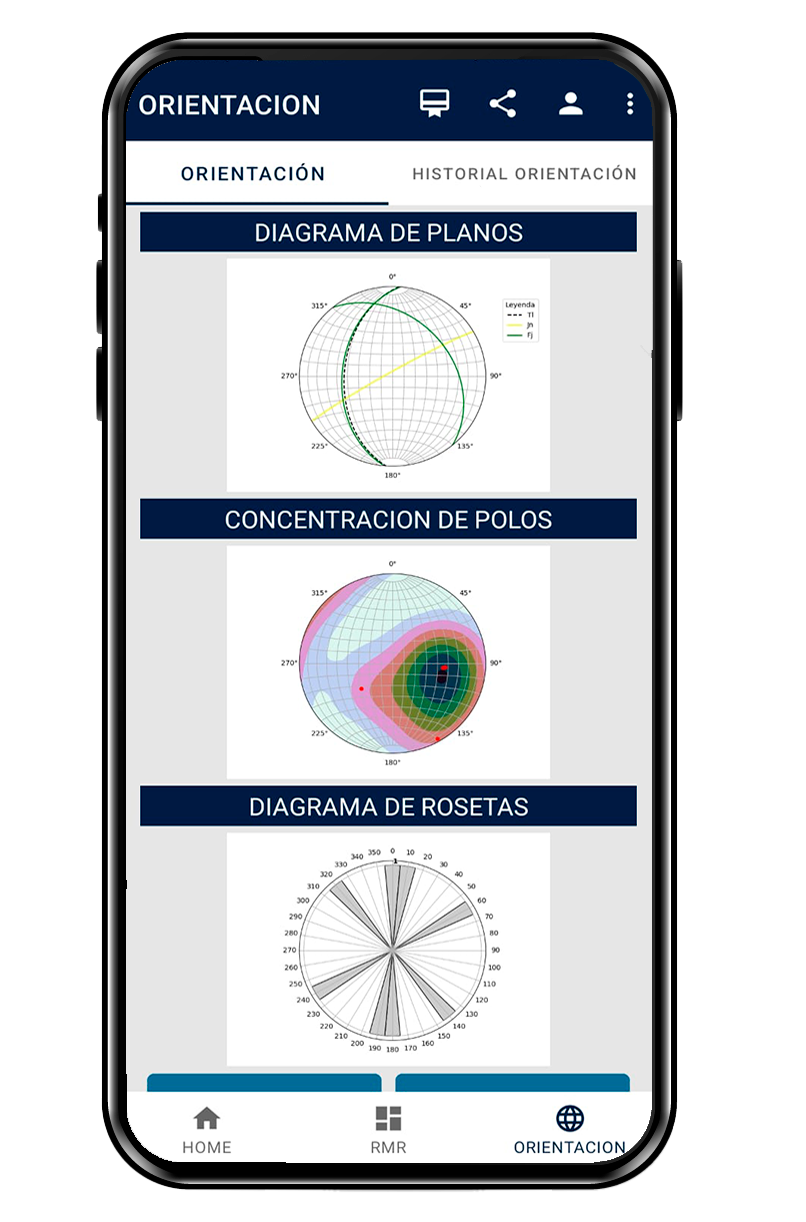Go to the Home tab

pos(207,1130)
